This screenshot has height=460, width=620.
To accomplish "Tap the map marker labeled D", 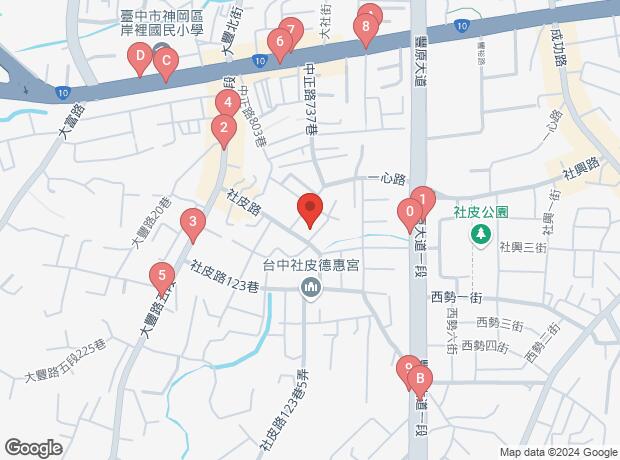I will click(141, 57).
